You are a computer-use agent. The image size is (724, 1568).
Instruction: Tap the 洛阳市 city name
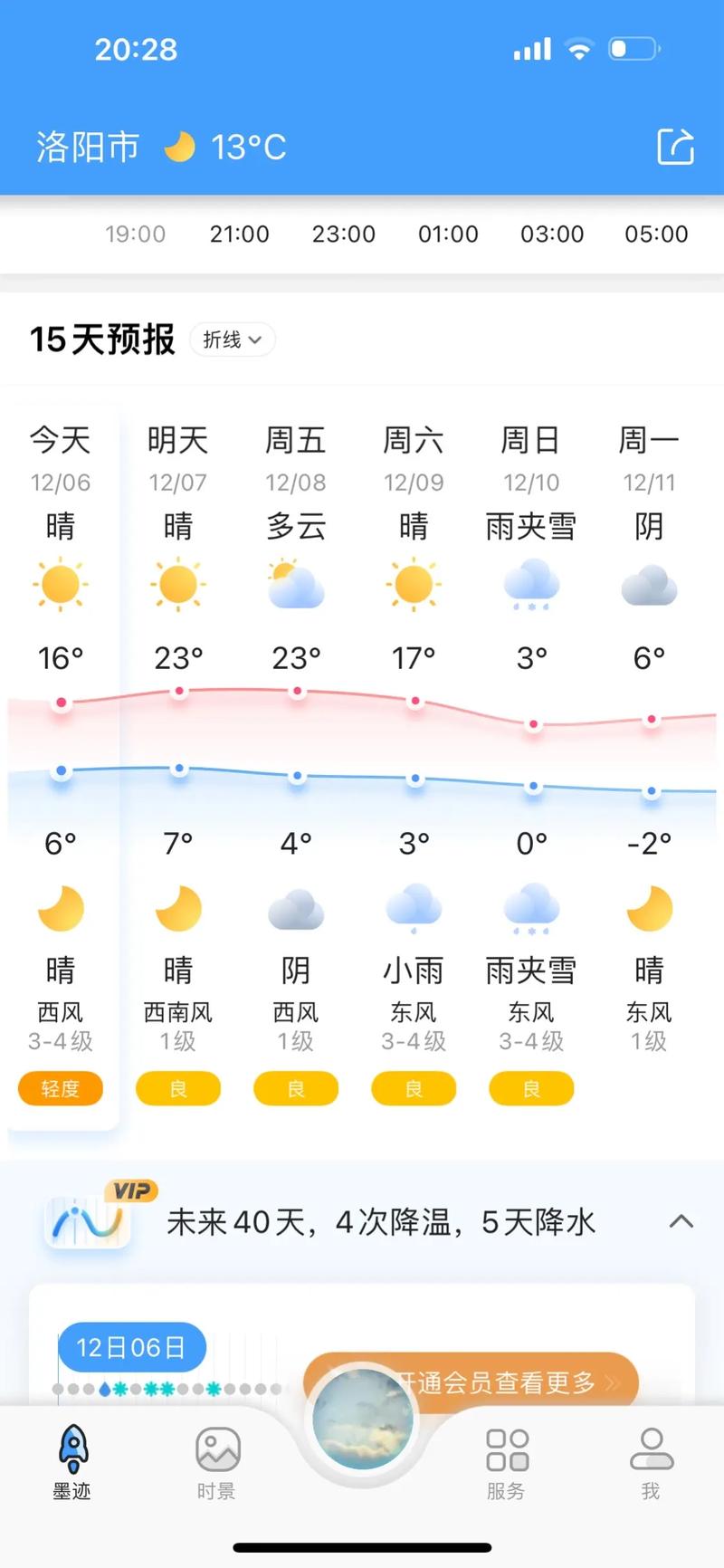[88, 147]
